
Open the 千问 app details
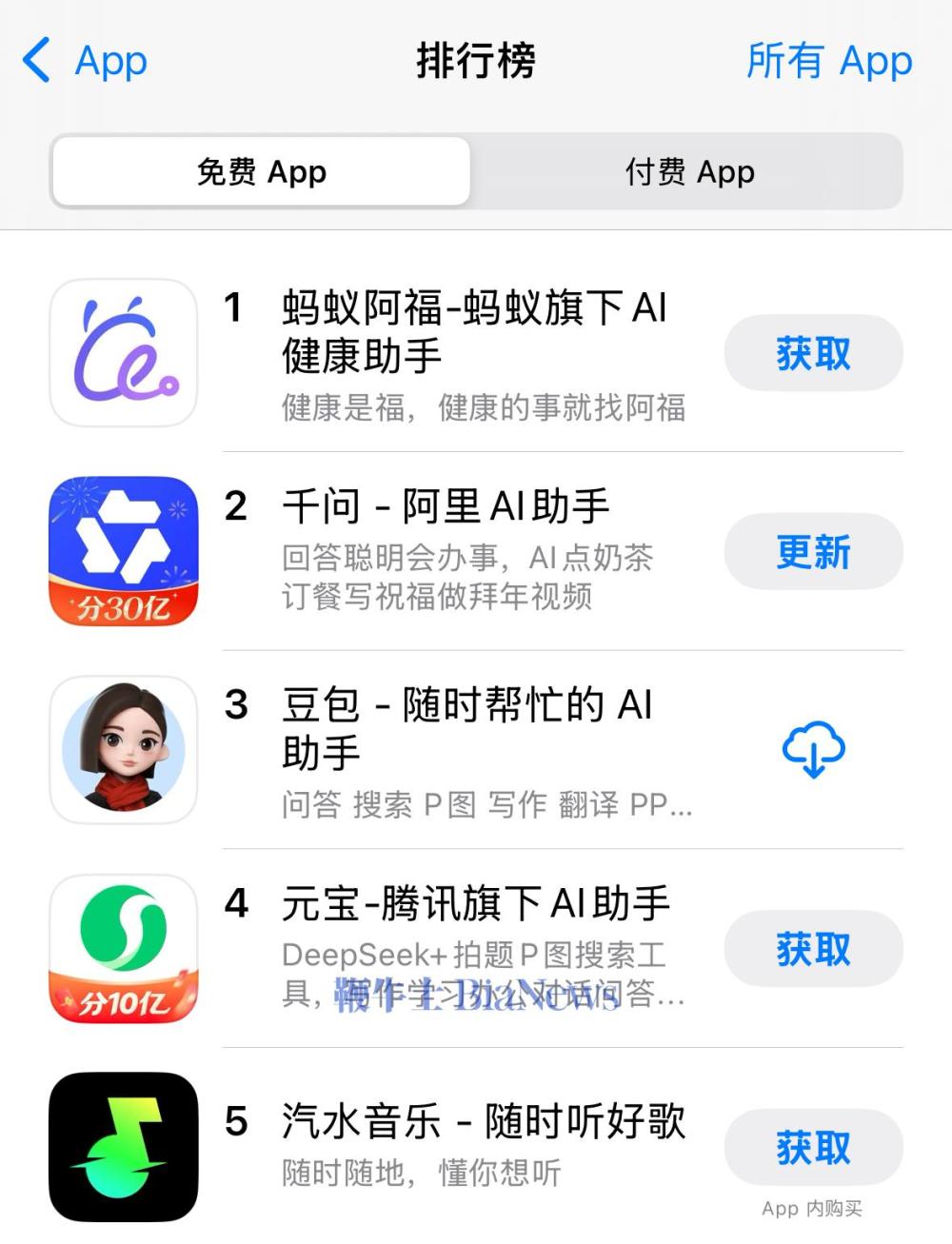click(446, 506)
